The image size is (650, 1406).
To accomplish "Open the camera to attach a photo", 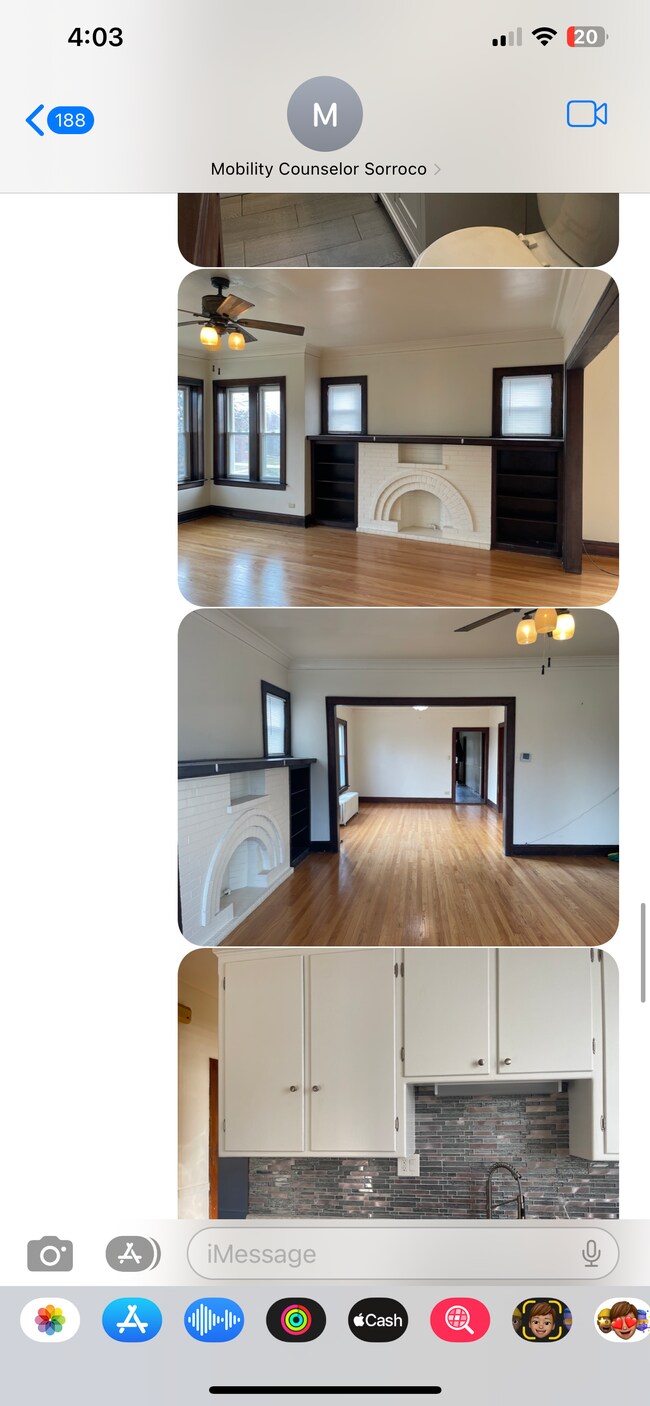I will (50, 1254).
